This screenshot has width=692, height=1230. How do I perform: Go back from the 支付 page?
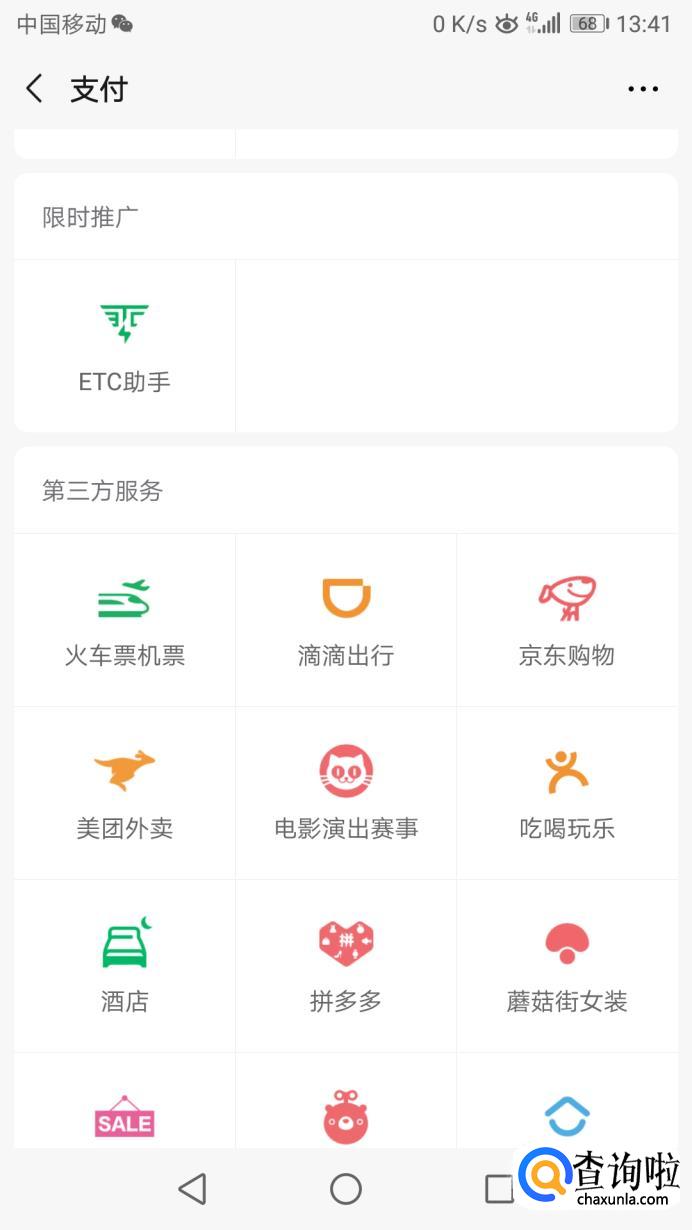[34, 89]
